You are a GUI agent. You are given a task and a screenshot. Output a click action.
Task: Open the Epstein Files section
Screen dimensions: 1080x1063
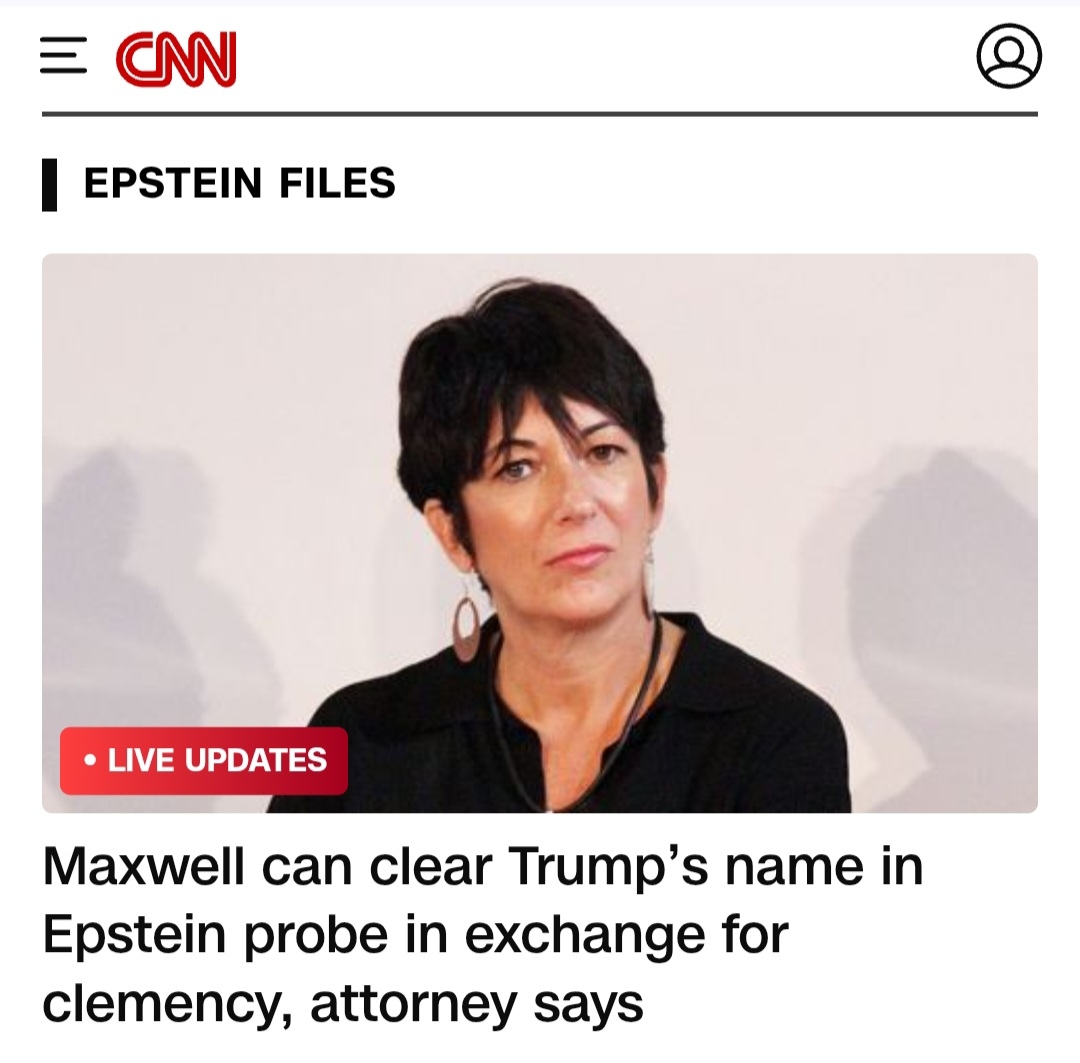click(239, 184)
